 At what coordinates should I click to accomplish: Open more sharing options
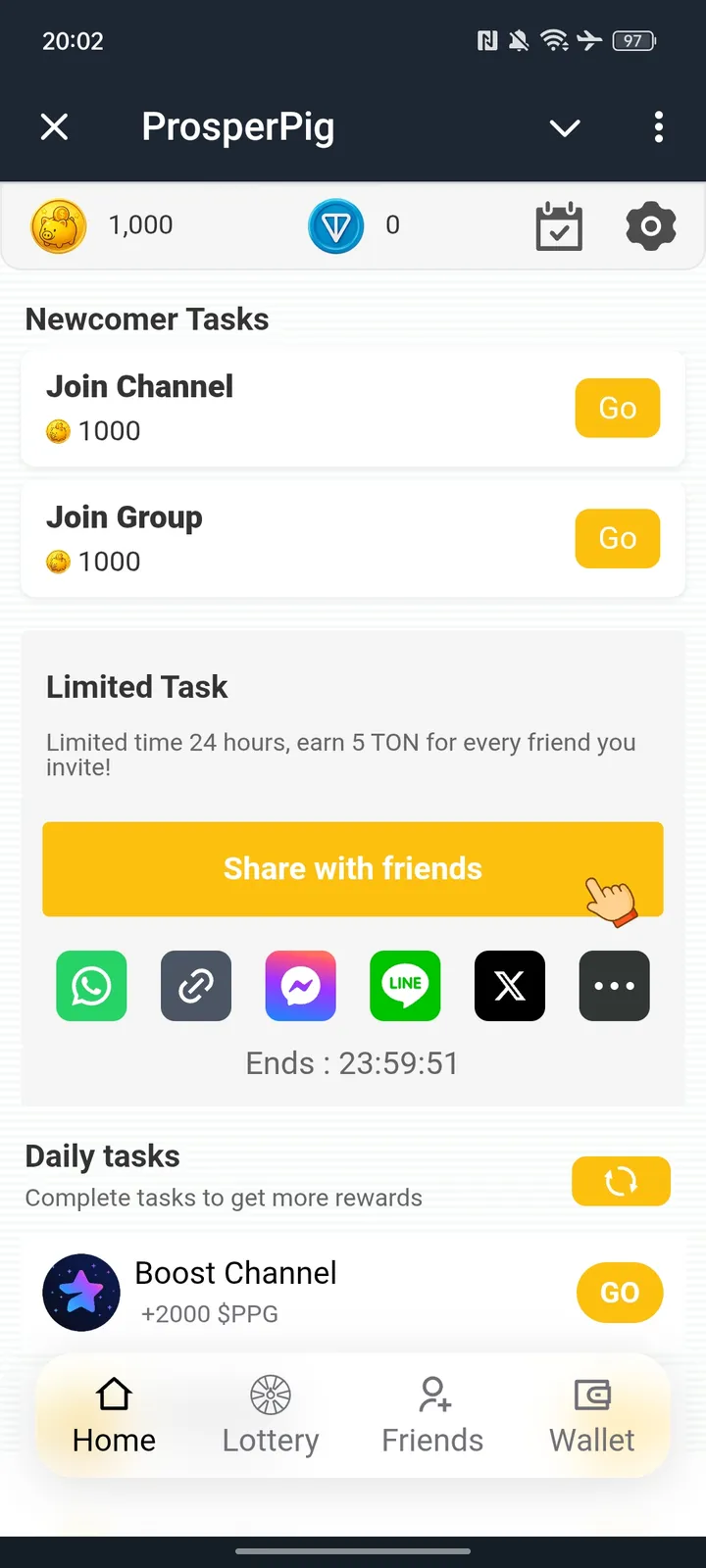[614, 986]
